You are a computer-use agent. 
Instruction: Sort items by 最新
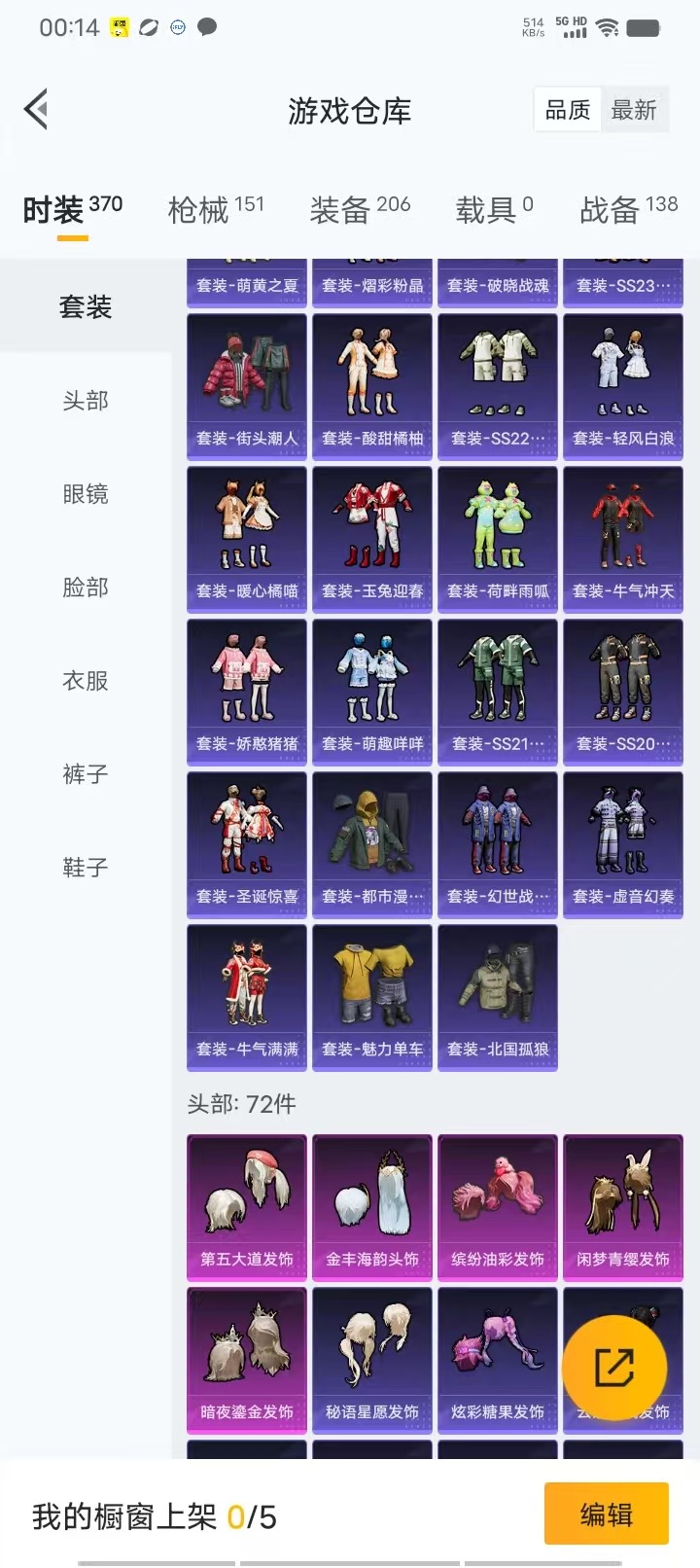[x=634, y=111]
